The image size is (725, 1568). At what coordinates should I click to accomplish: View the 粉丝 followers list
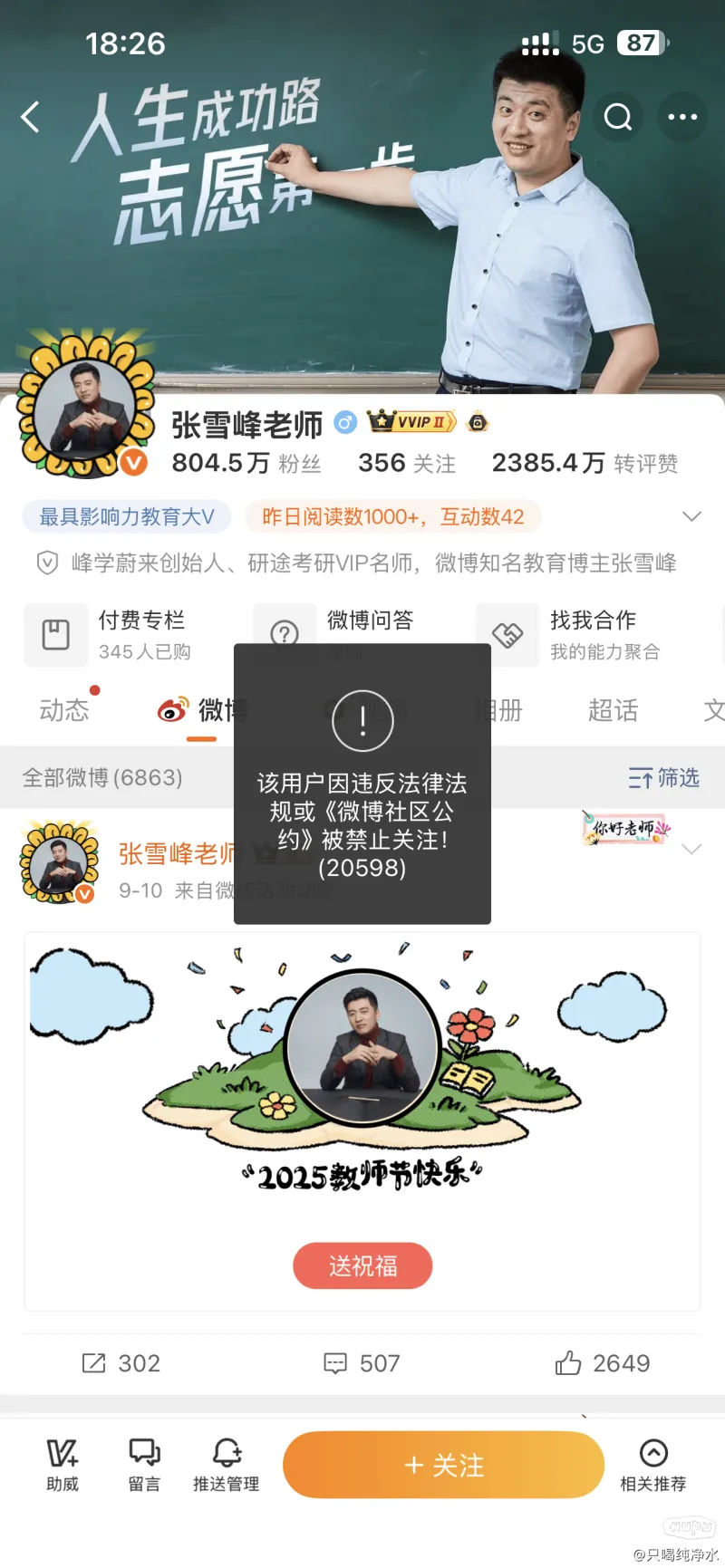[246, 464]
